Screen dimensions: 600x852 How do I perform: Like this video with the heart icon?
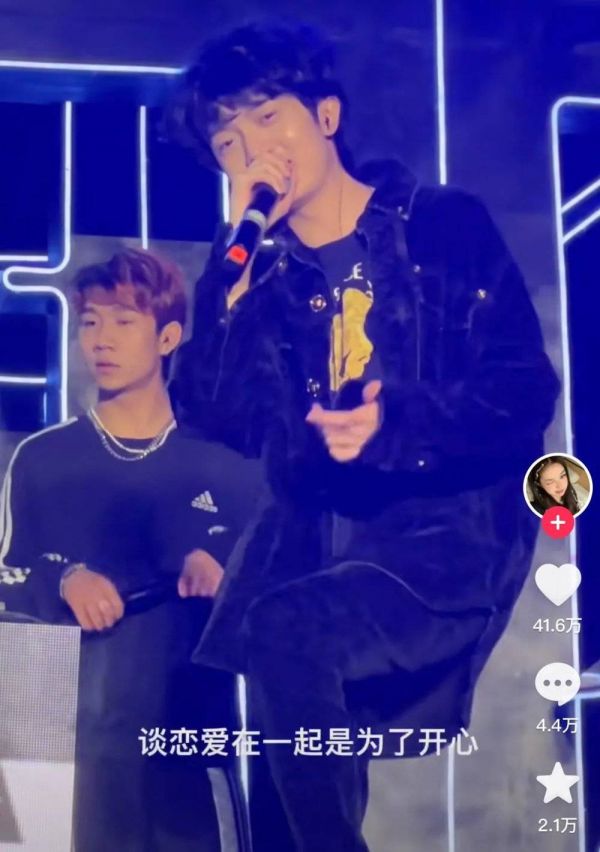(557, 584)
